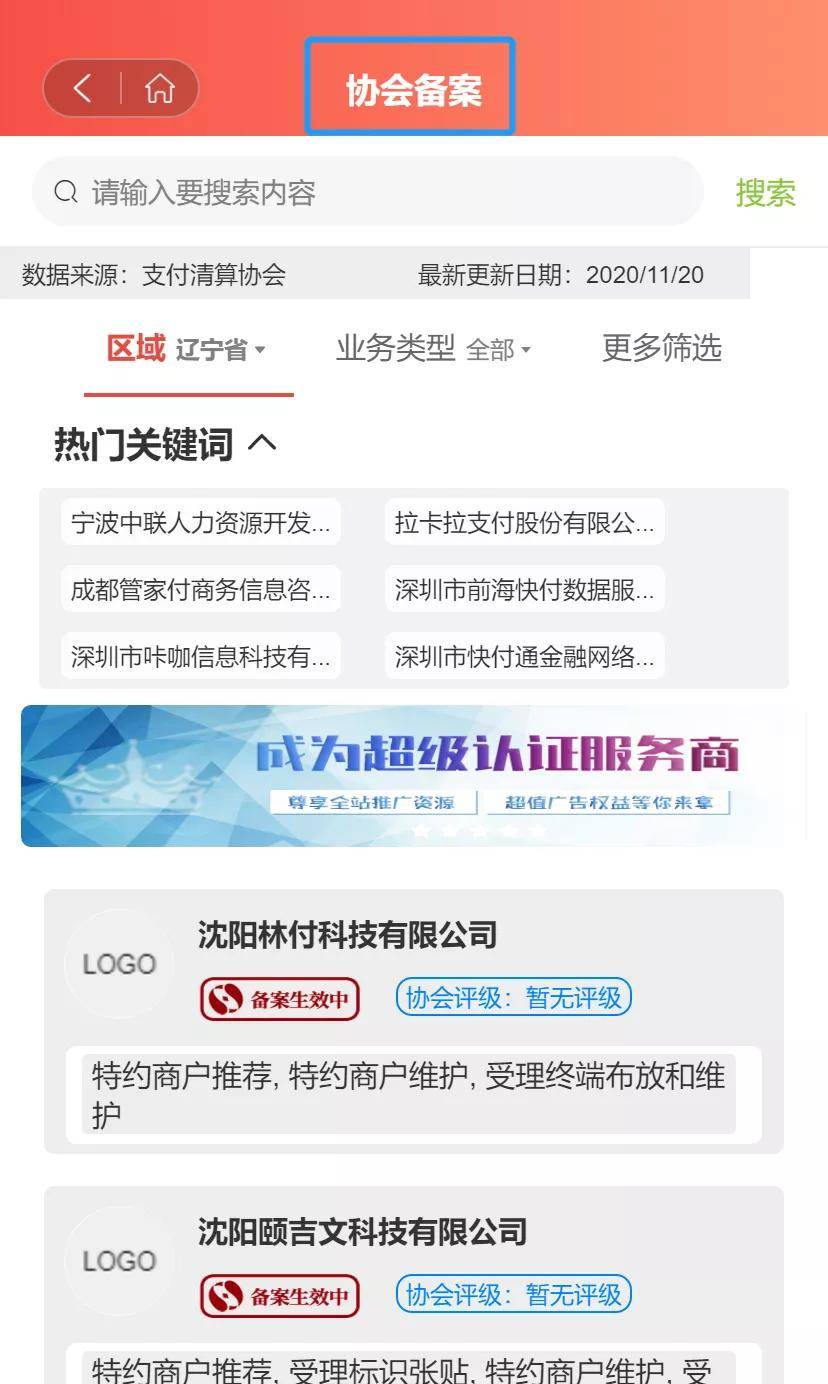Open the 成为超级认证服务商 banner

[x=413, y=776]
